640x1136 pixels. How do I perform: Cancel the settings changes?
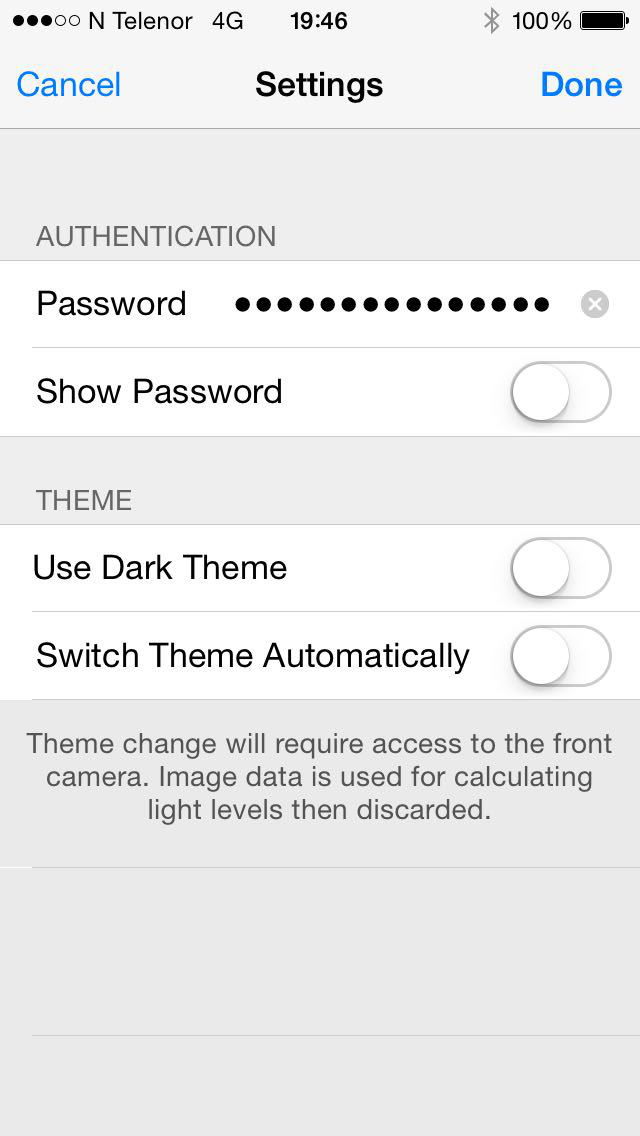[69, 85]
